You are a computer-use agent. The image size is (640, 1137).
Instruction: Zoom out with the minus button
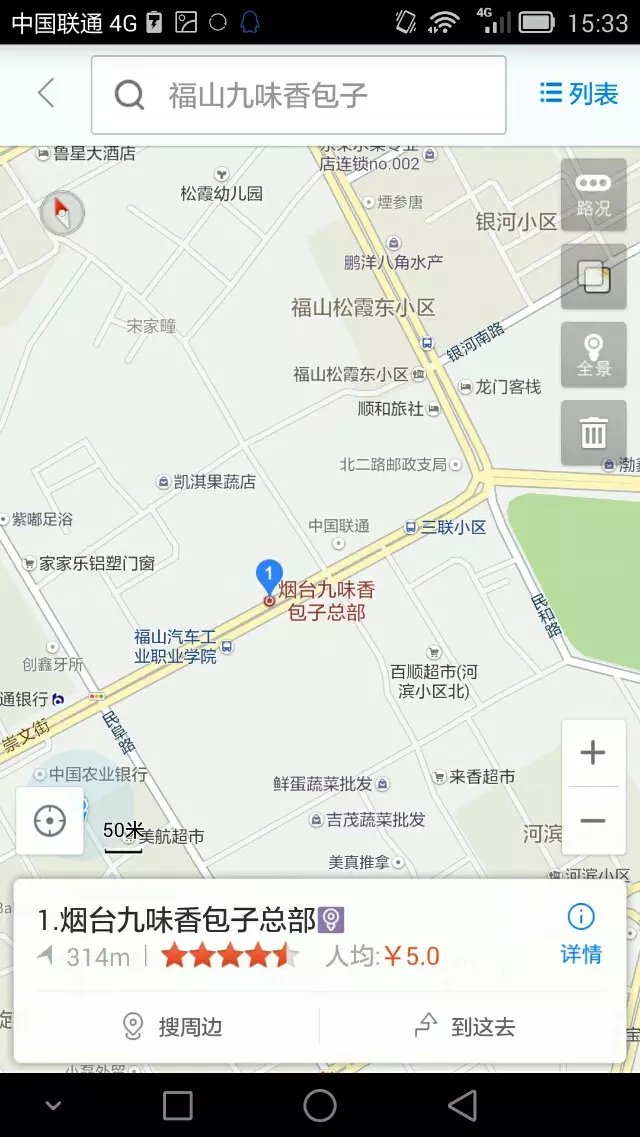point(593,821)
